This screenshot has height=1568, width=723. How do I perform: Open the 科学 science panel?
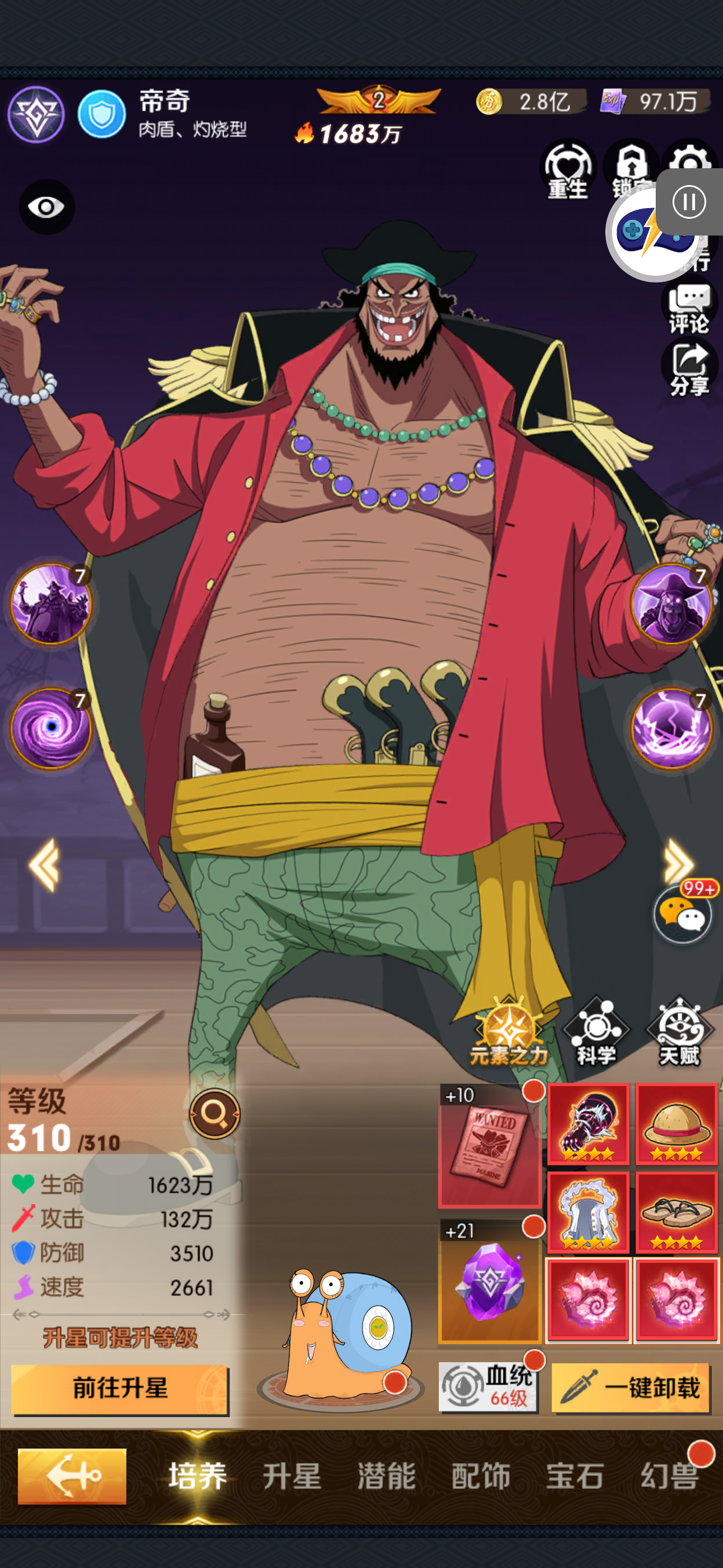[x=595, y=1032]
